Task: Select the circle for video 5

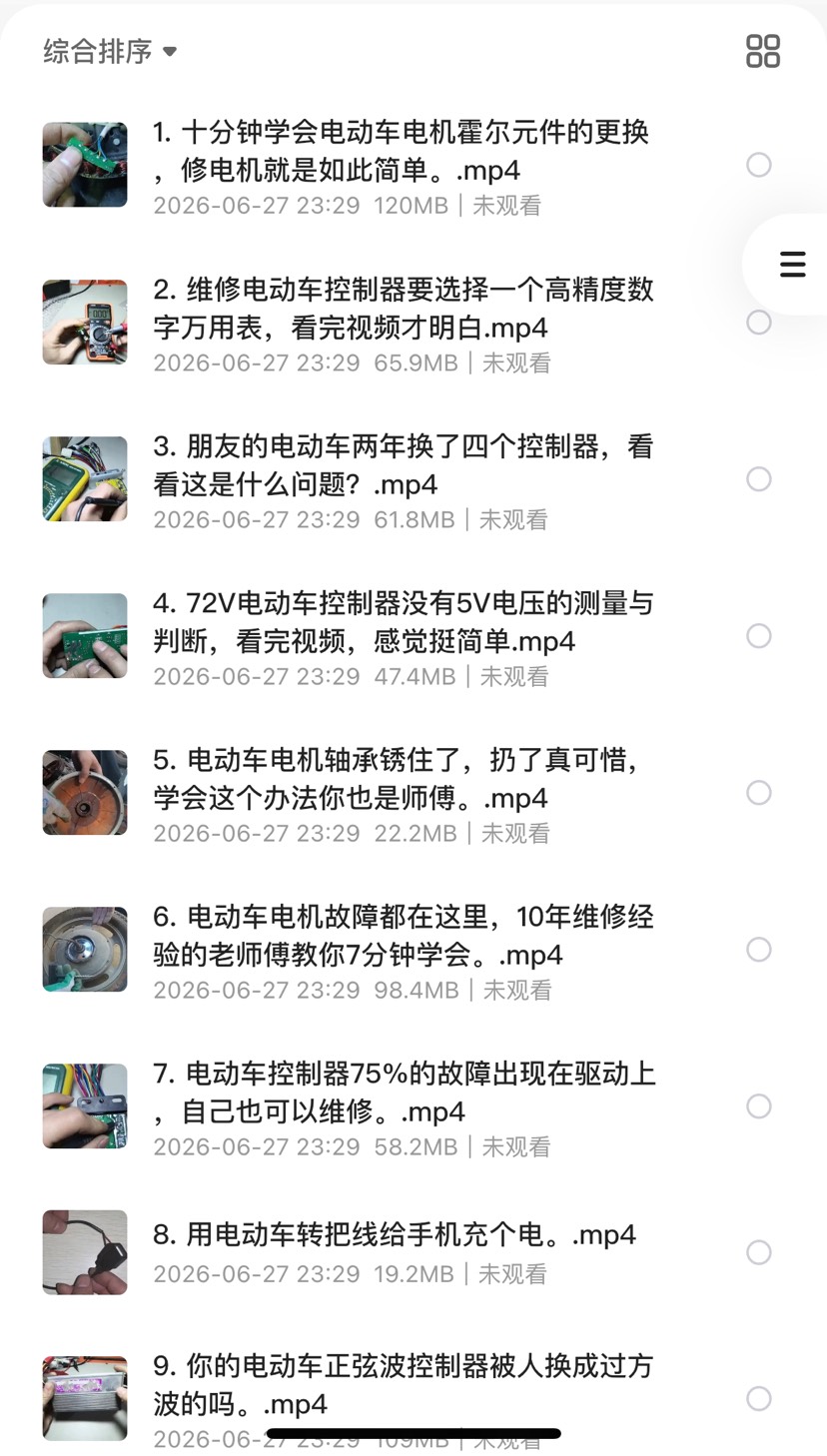Action: tap(759, 793)
